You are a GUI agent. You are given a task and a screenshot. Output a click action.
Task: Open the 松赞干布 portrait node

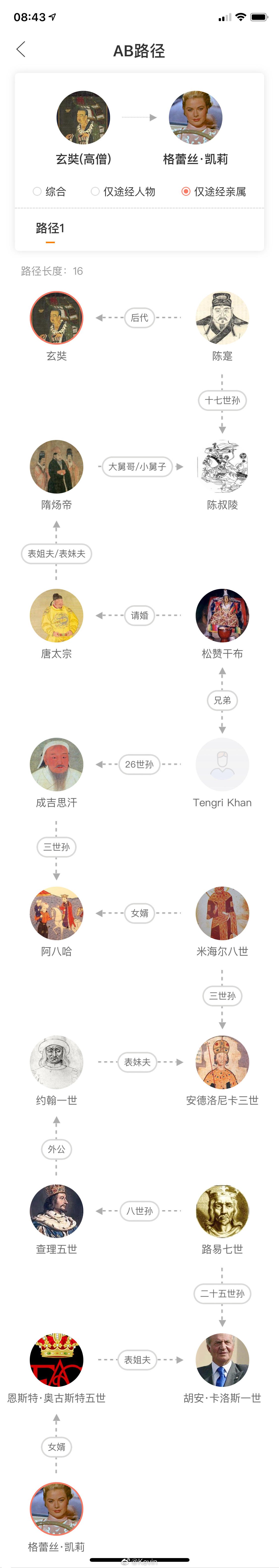[x=222, y=615]
